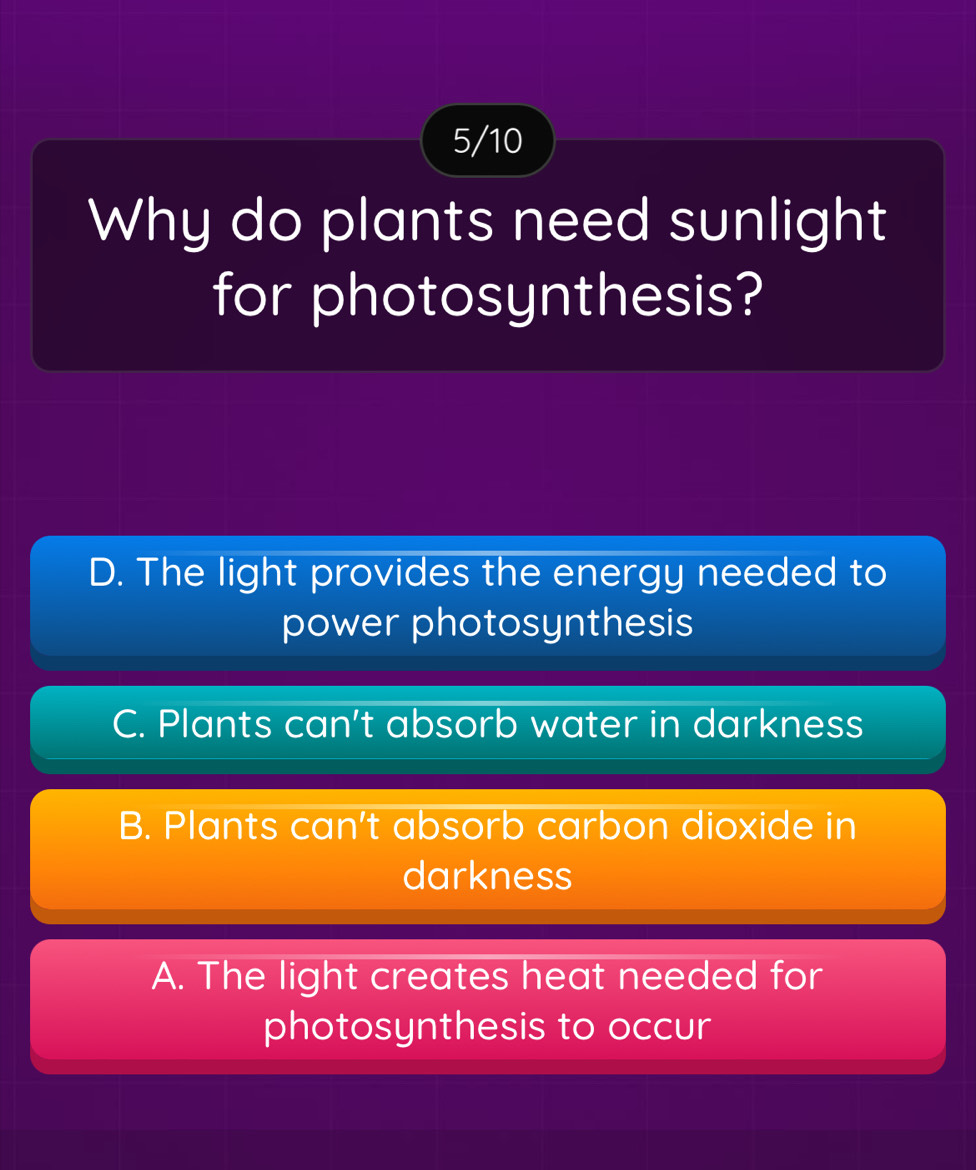Pick answer B about carbon dioxide
This screenshot has width=976, height=1170.
[x=488, y=852]
